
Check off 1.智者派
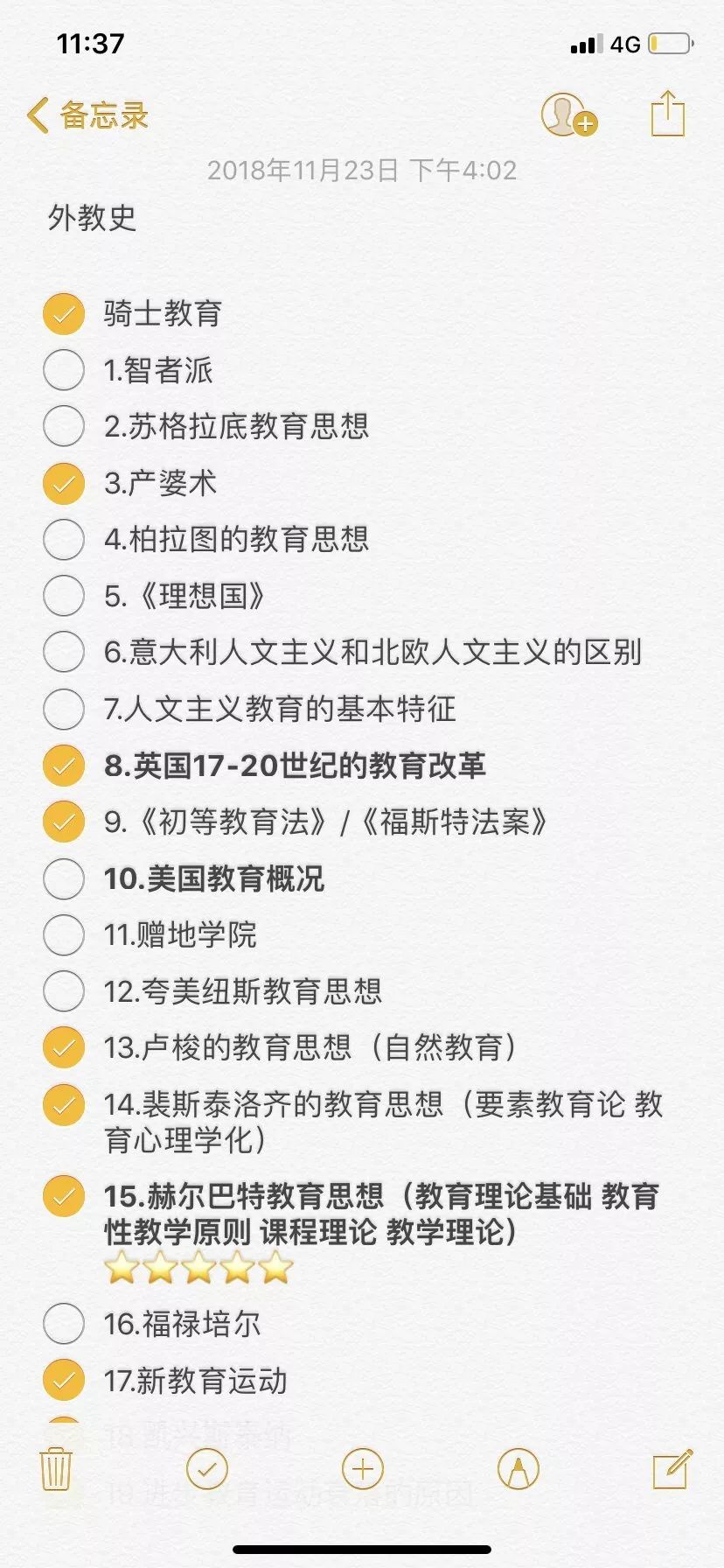tap(64, 370)
